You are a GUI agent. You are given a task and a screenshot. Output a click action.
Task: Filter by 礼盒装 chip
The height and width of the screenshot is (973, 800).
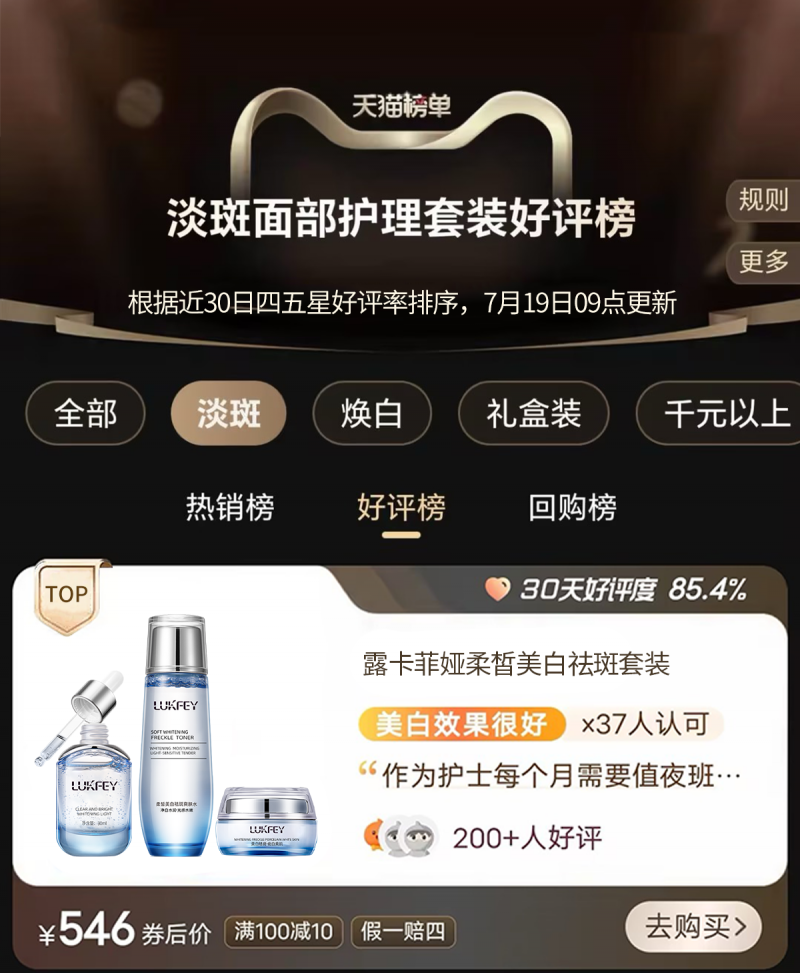click(x=533, y=413)
